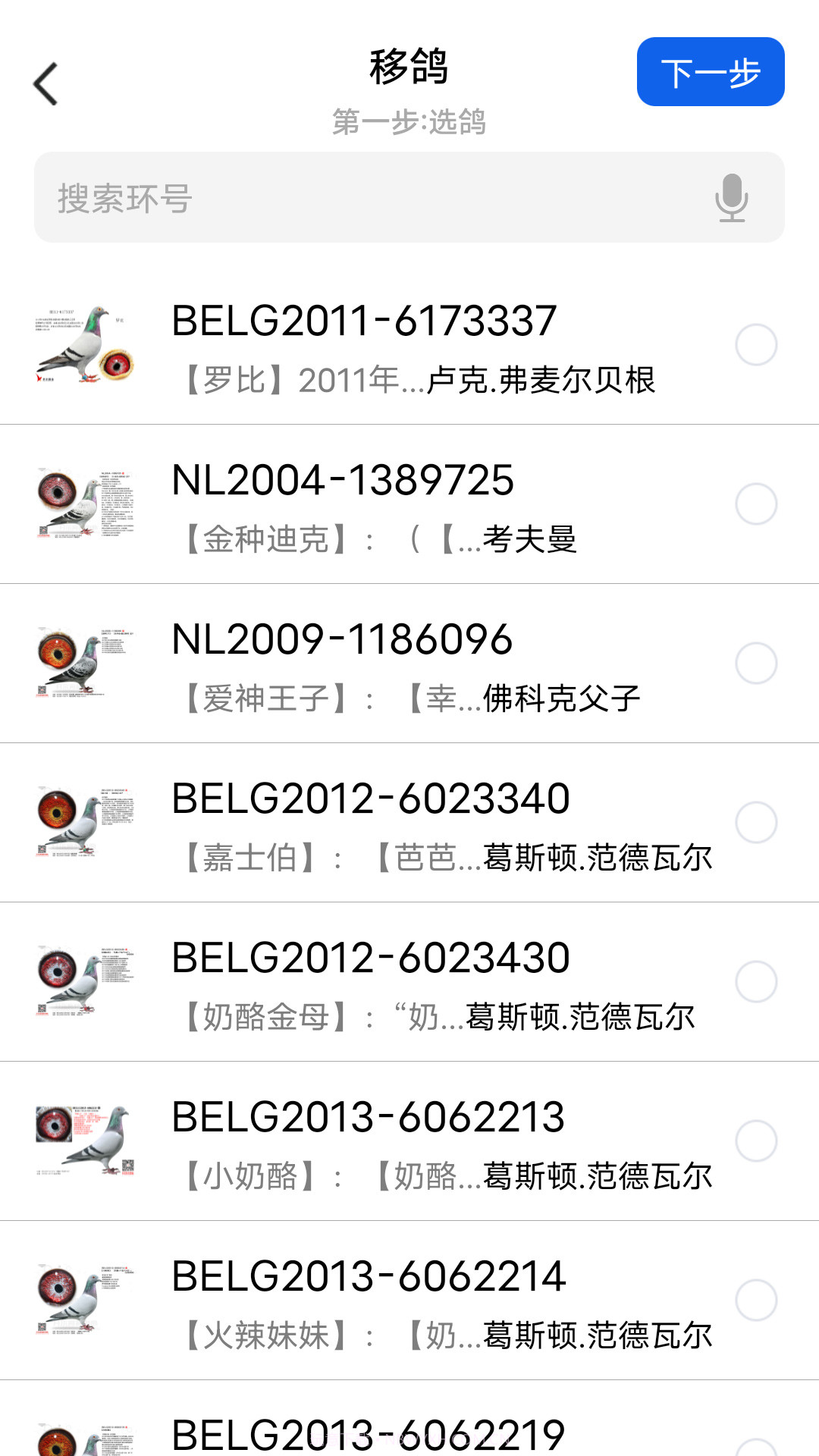Select the circle next to NL2004-1389725

tap(755, 503)
